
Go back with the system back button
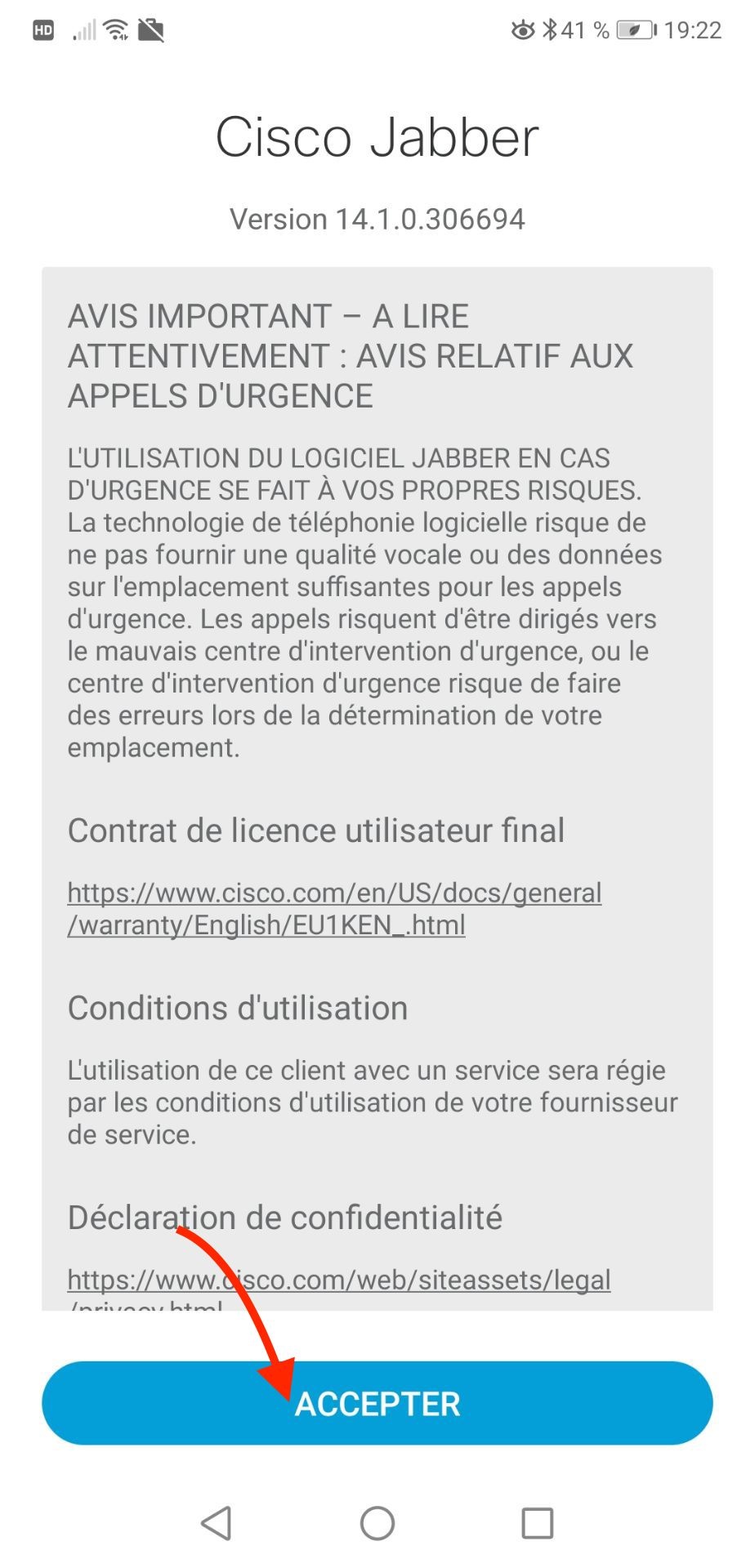tap(217, 1523)
